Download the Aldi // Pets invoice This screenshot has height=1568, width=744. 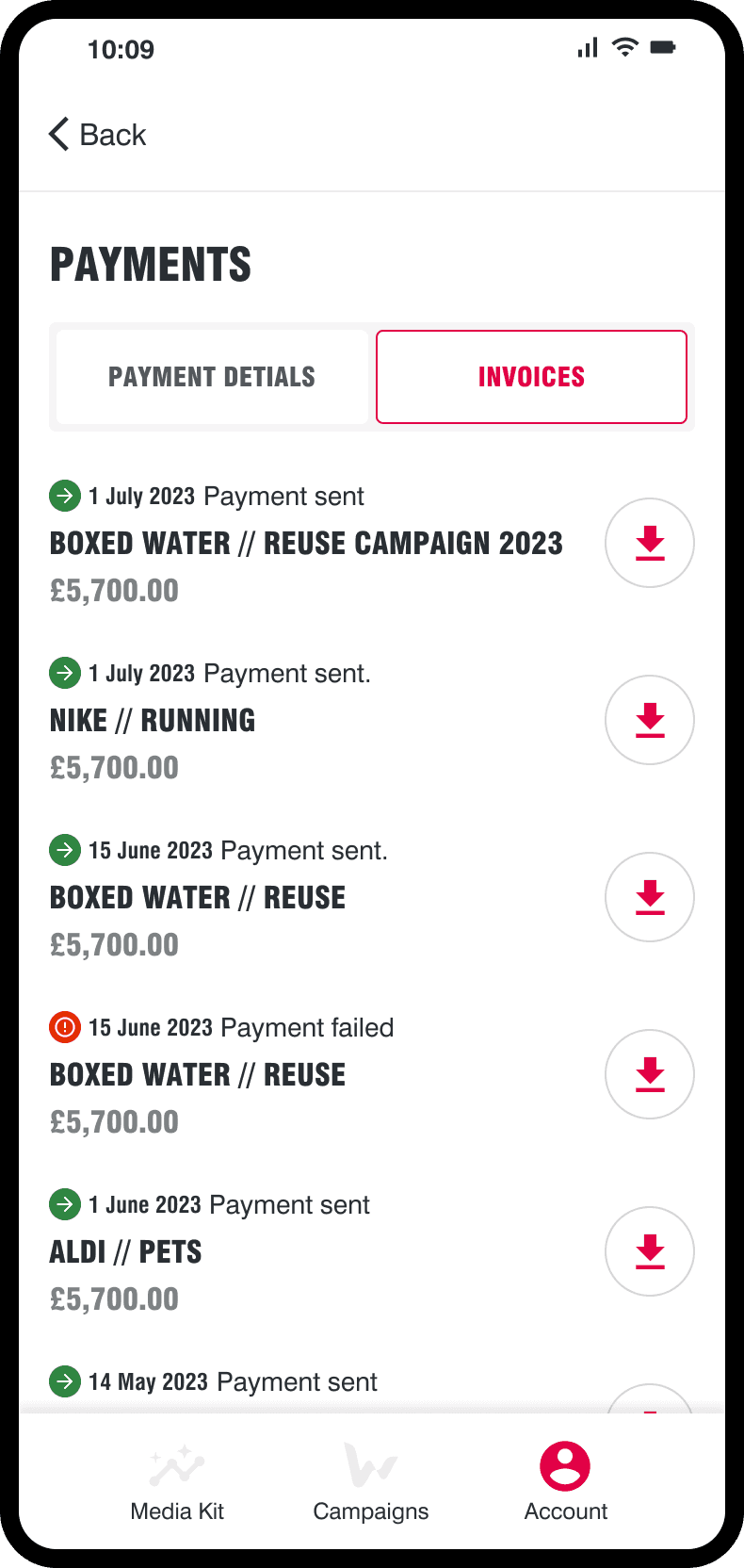point(649,1251)
